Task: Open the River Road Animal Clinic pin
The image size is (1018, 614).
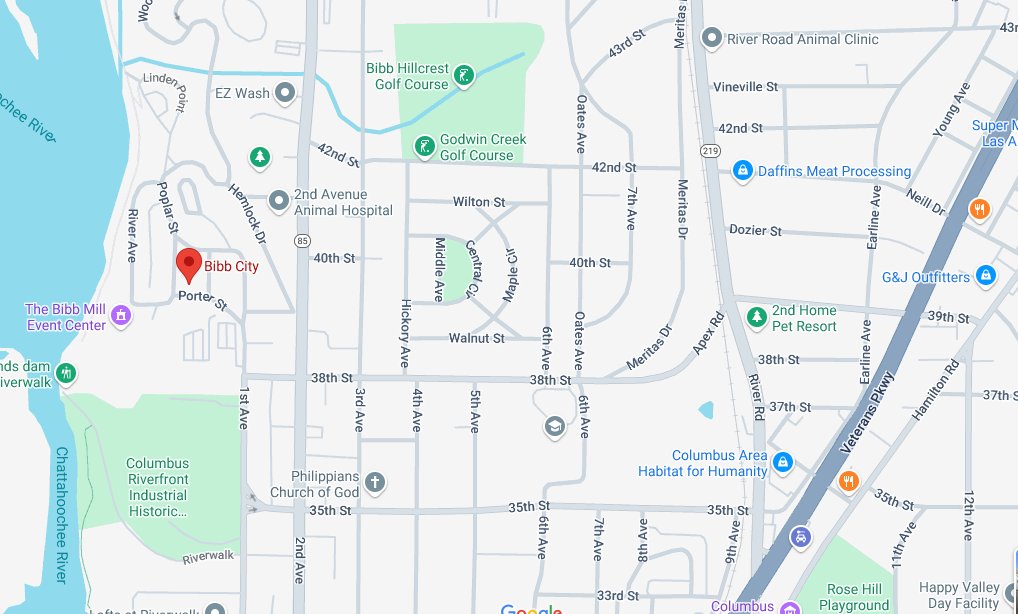Action: tap(712, 39)
